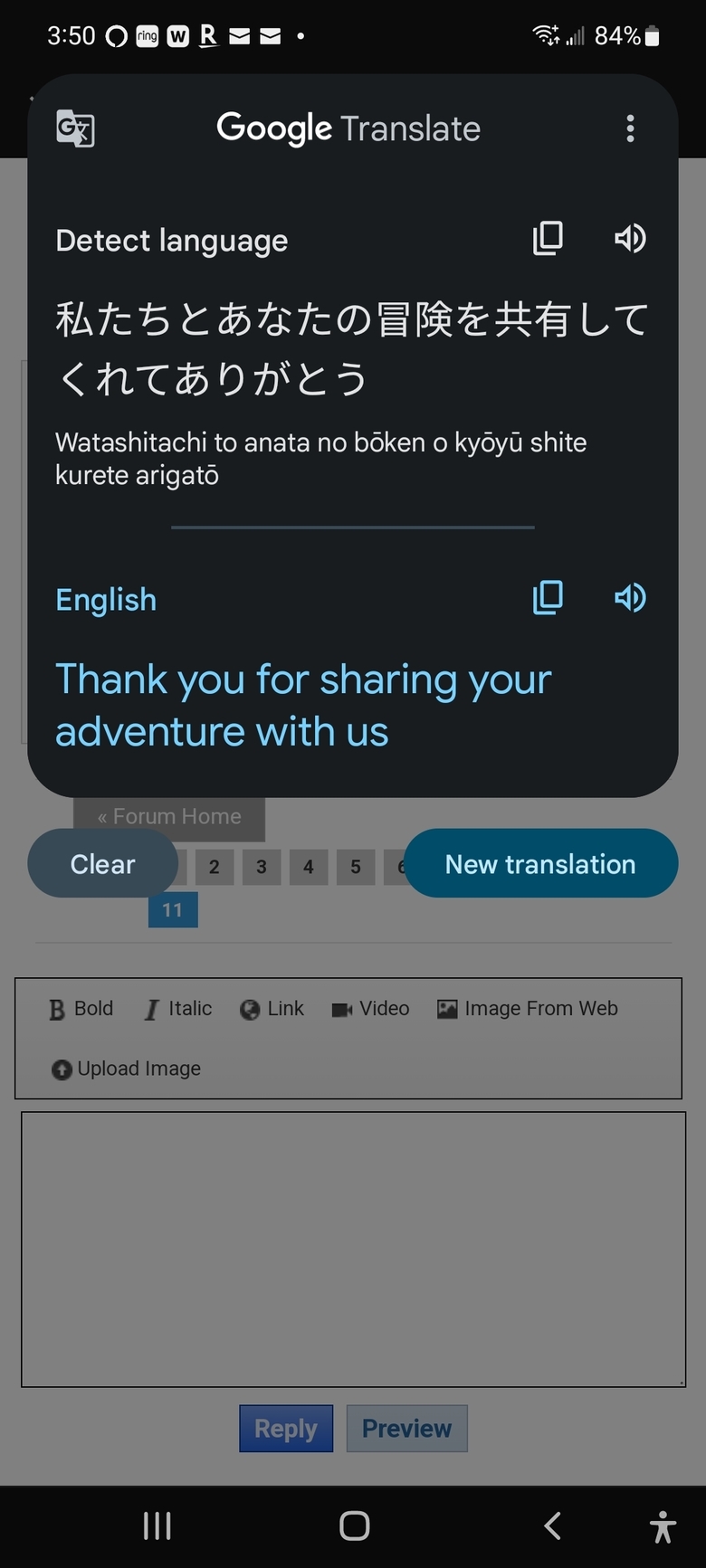Play the English translation aloud

pyautogui.click(x=630, y=597)
